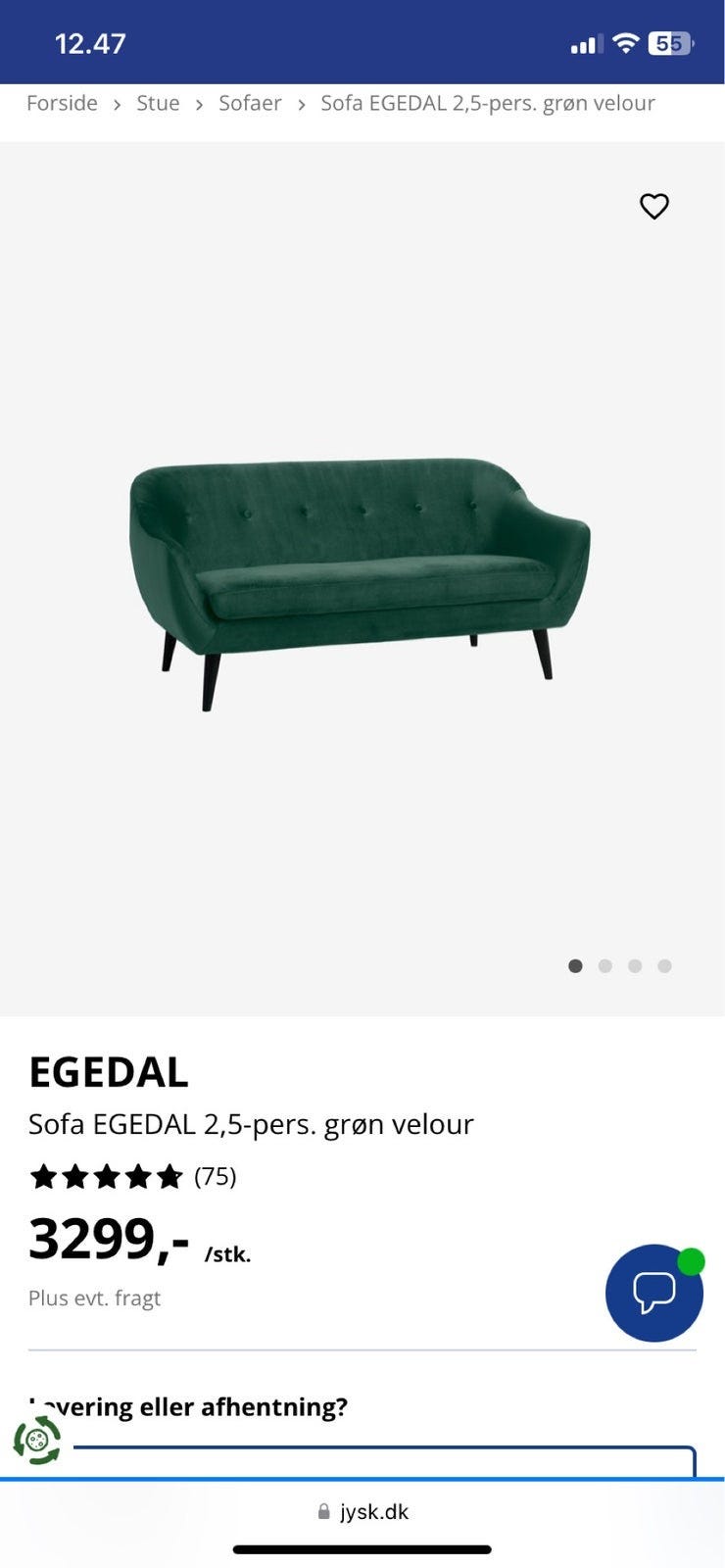Click the battery indicator showing 55
The height and width of the screenshot is (1568, 725).
[672, 42]
